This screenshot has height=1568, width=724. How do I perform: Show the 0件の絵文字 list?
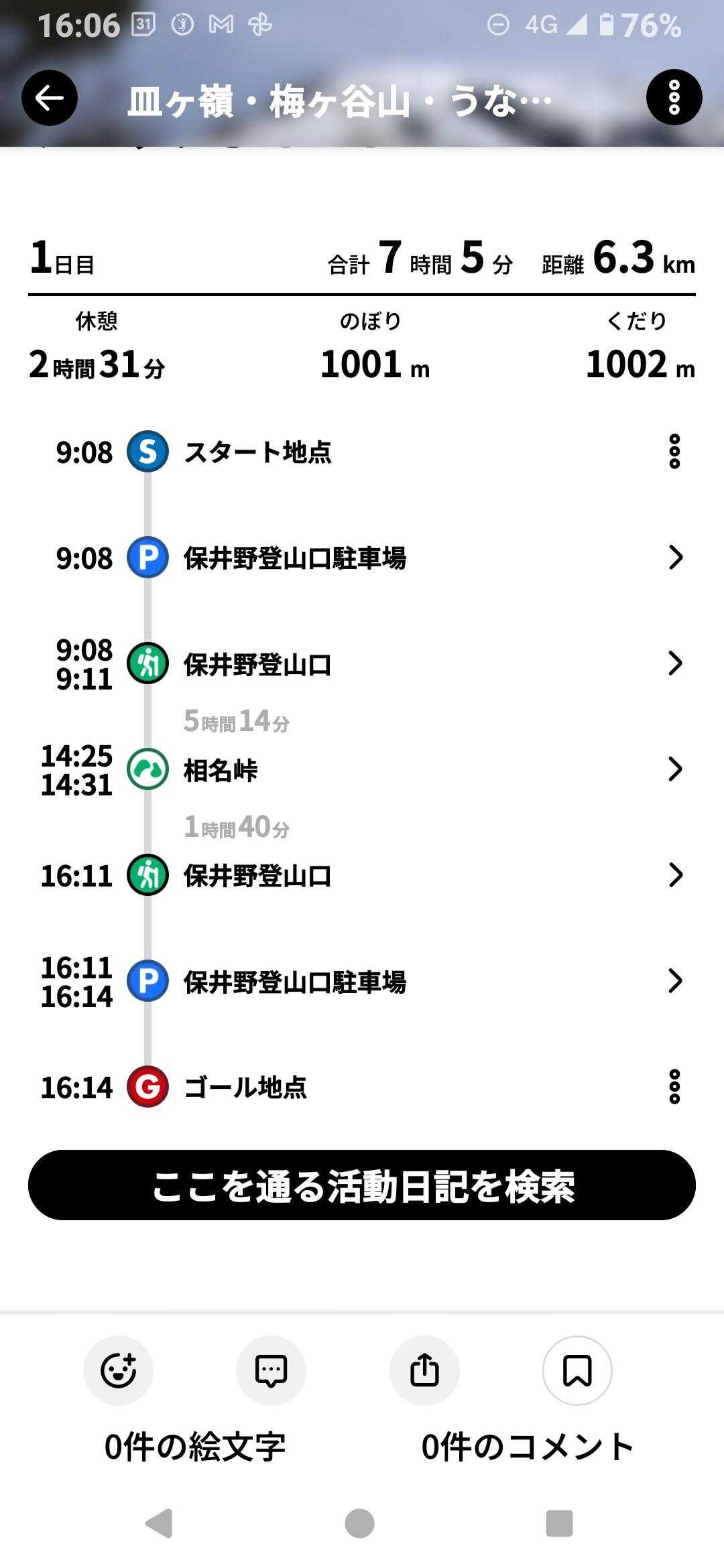[195, 1447]
